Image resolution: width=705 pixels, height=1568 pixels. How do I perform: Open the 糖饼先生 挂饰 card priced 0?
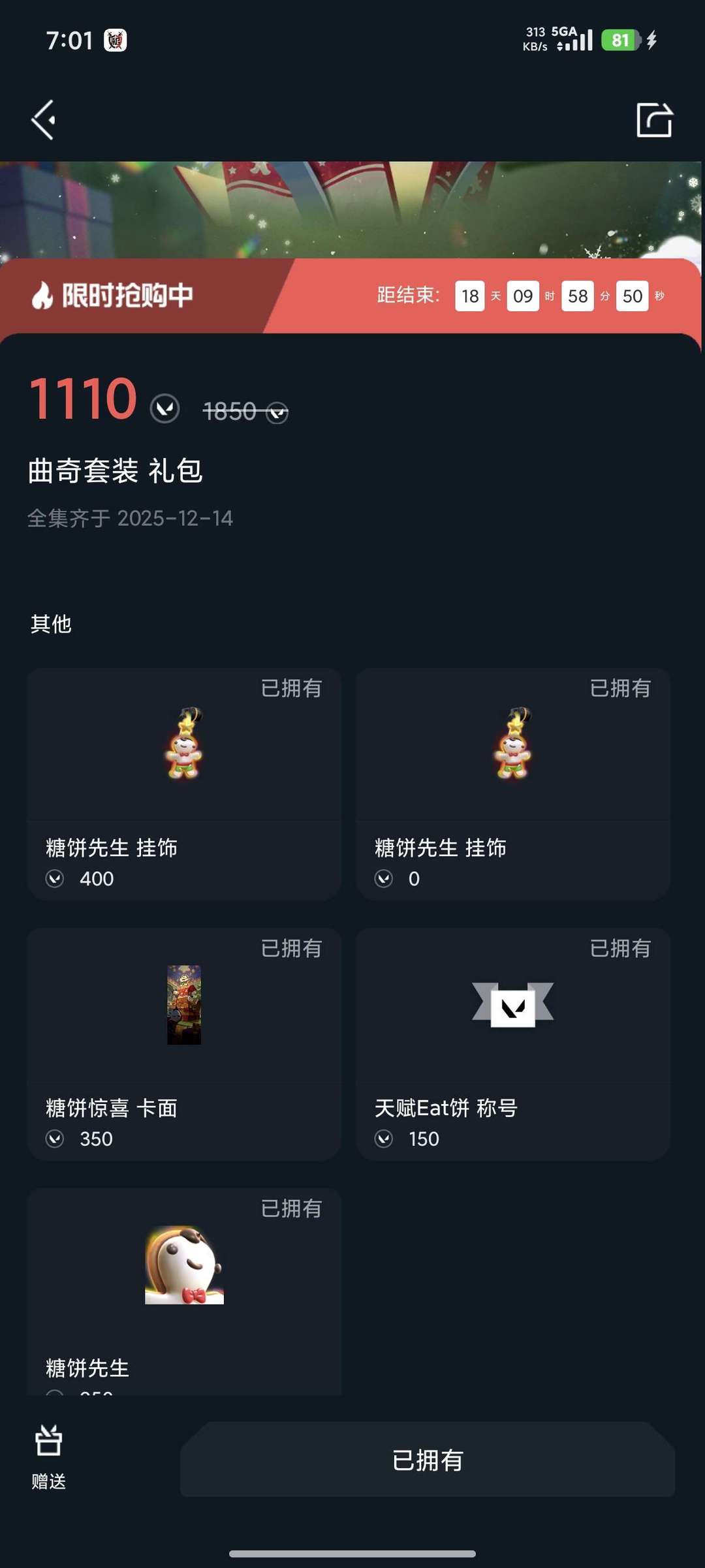(x=513, y=784)
